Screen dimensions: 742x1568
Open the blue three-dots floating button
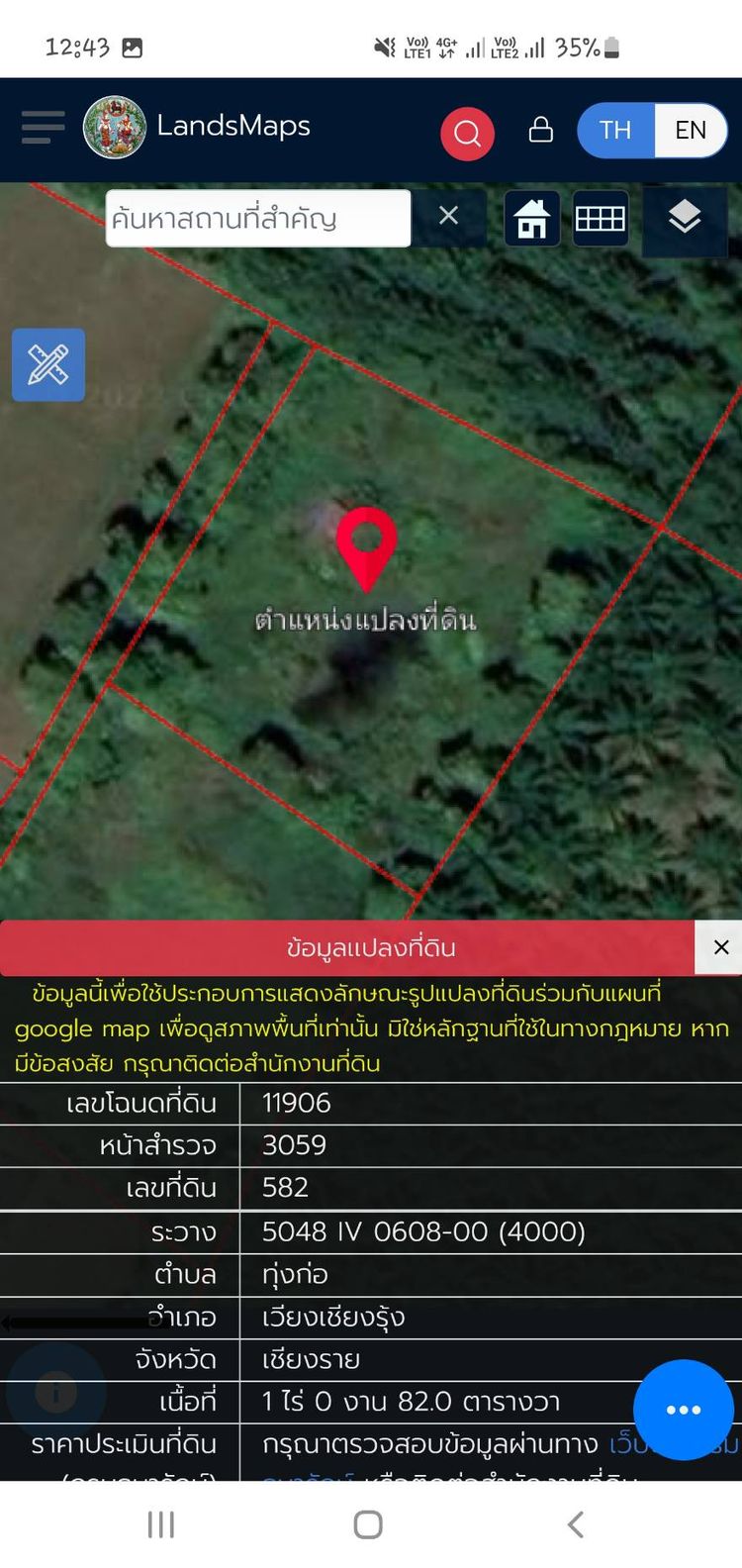coord(683,1410)
